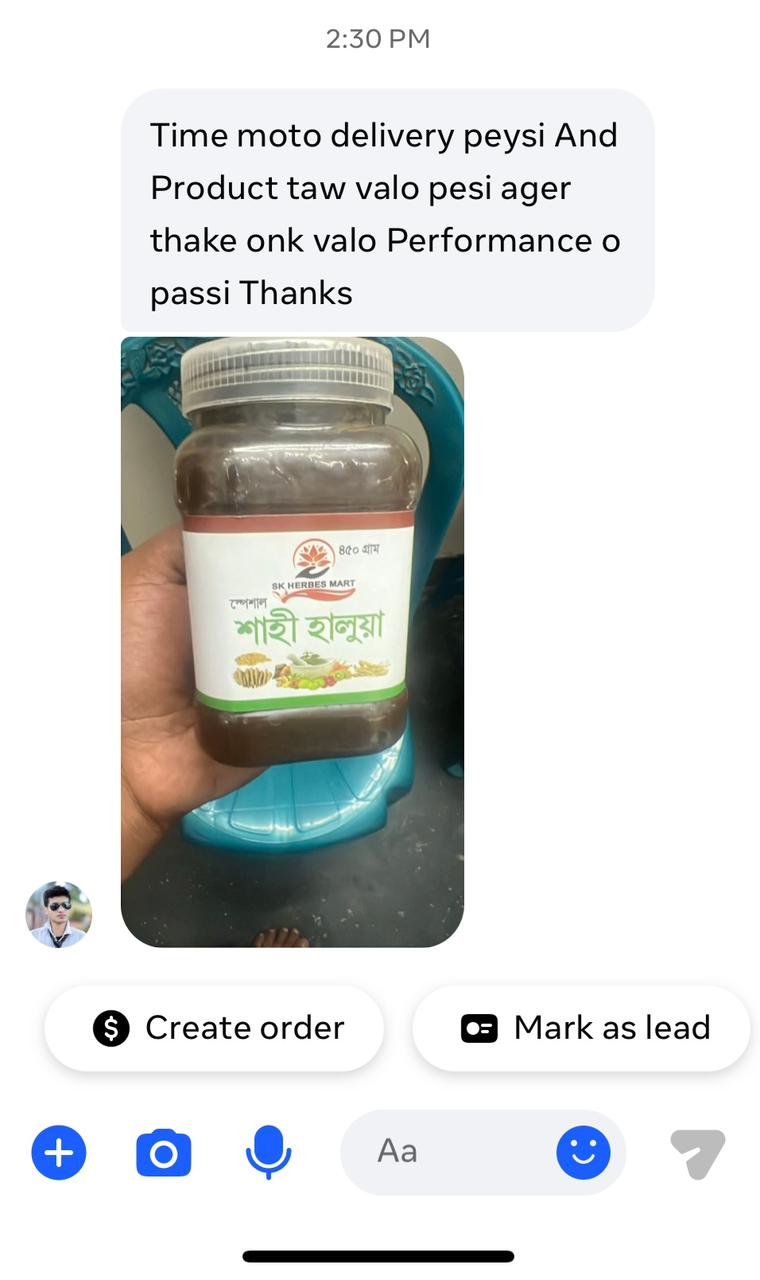View the sender's profile picture

(x=59, y=914)
